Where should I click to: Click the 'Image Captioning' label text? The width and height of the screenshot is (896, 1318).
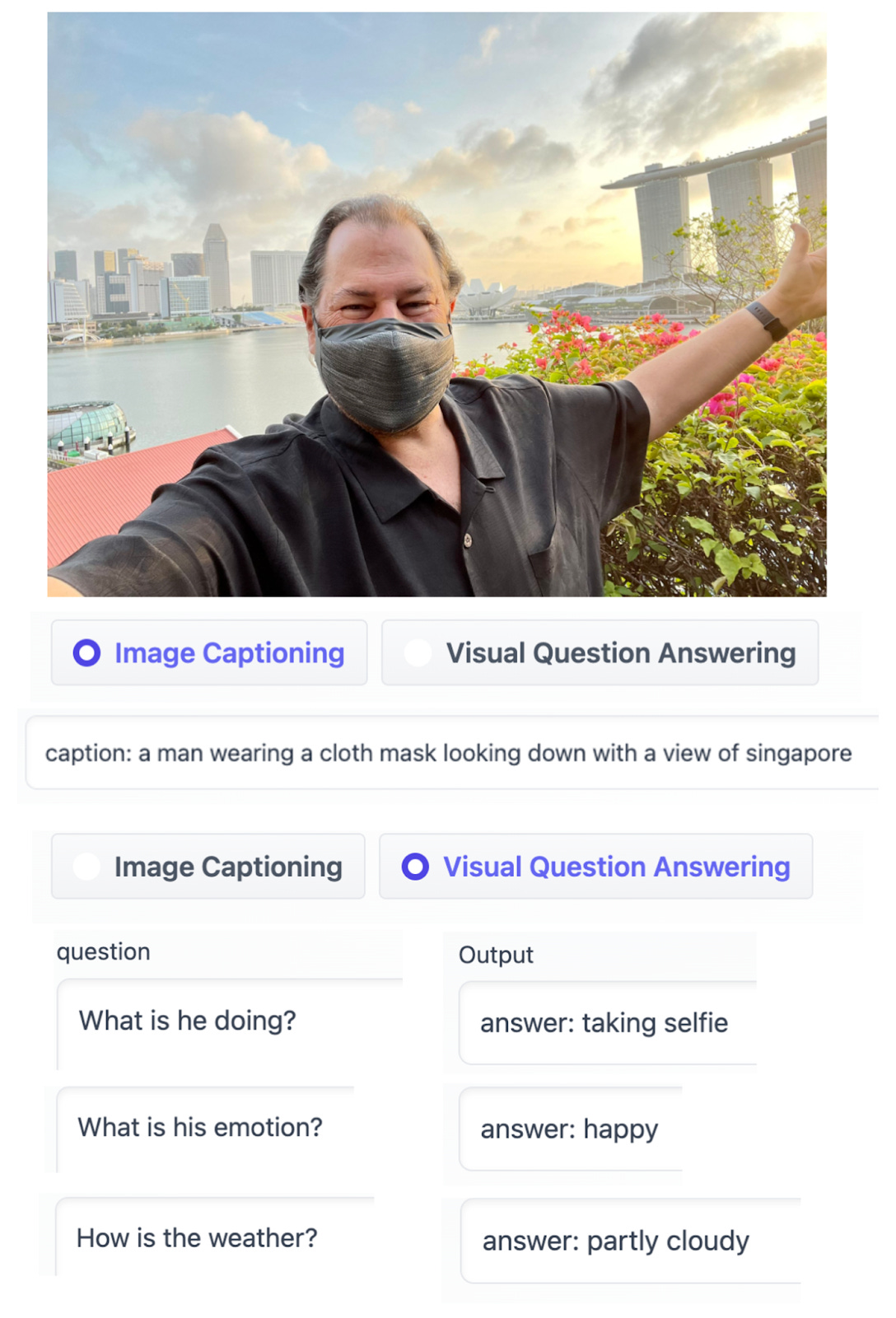point(228,652)
